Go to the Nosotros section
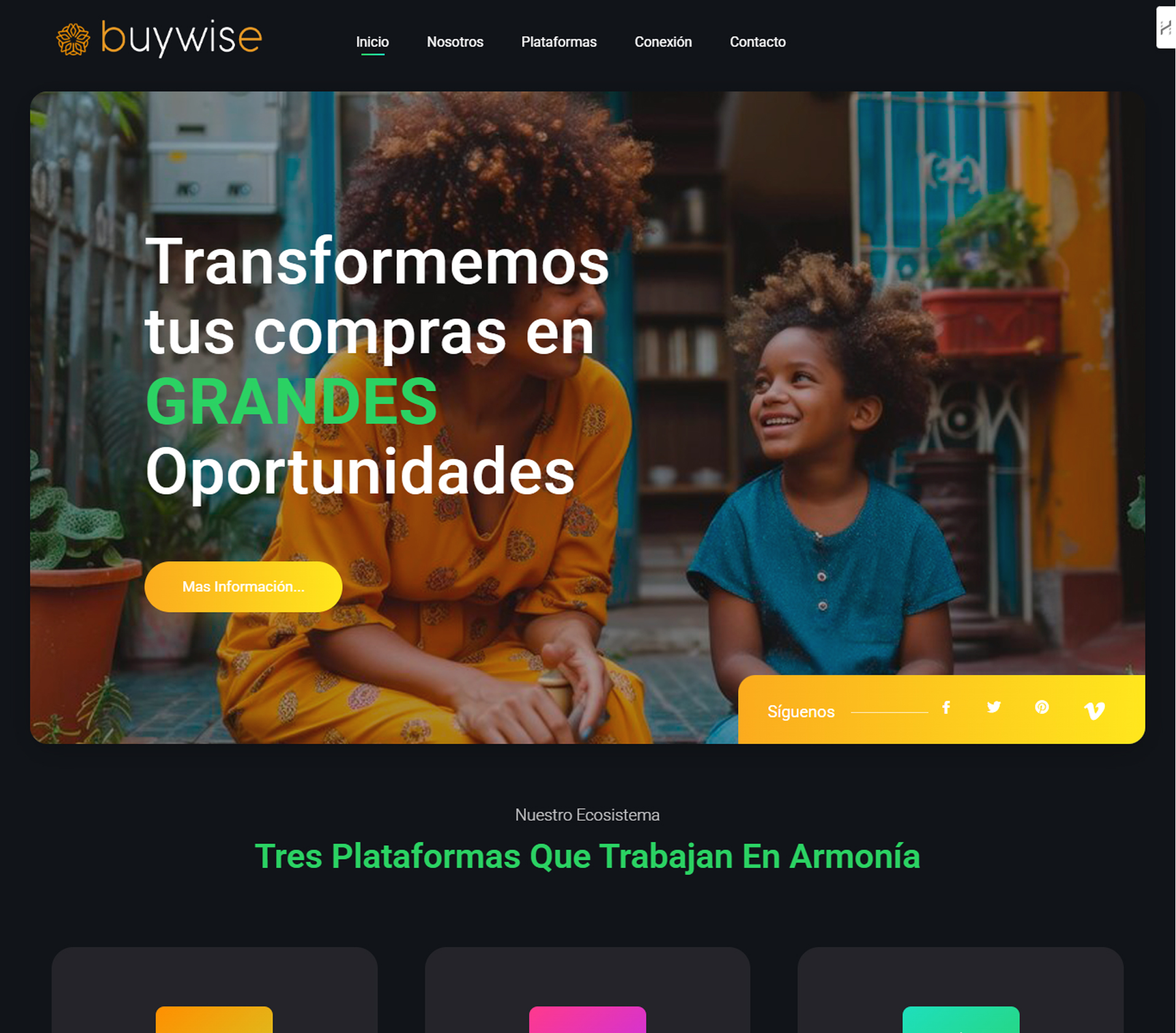Viewport: 1176px width, 1033px height. 455,42
